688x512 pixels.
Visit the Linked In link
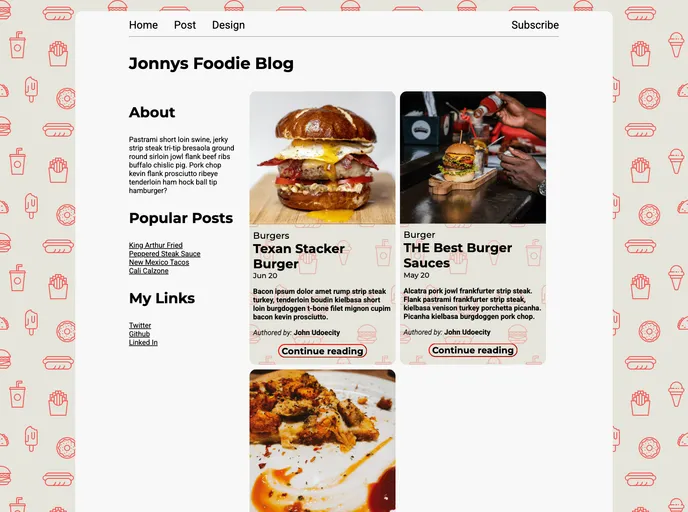click(x=143, y=343)
